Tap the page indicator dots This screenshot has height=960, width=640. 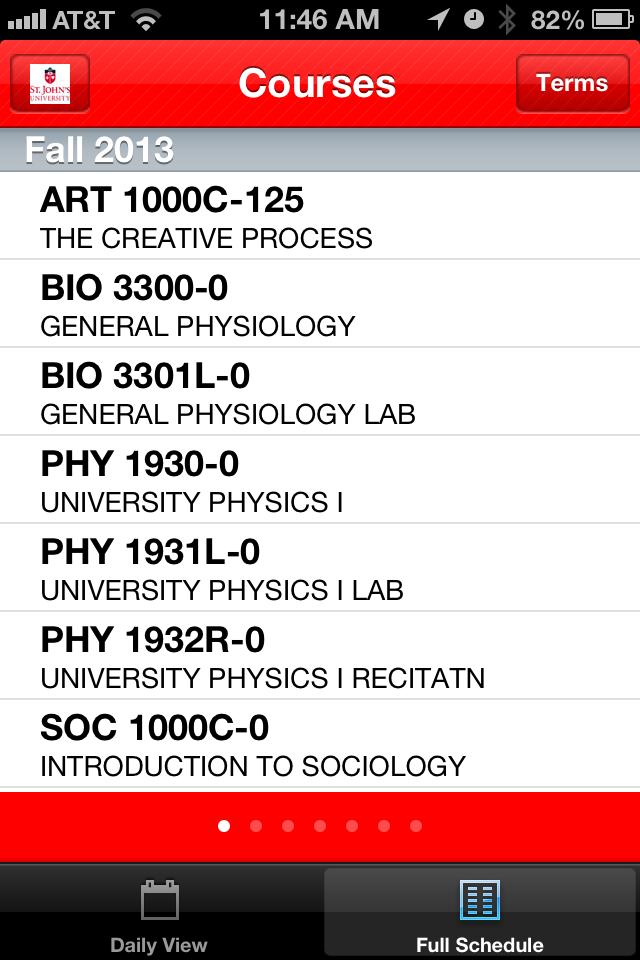pos(320,826)
